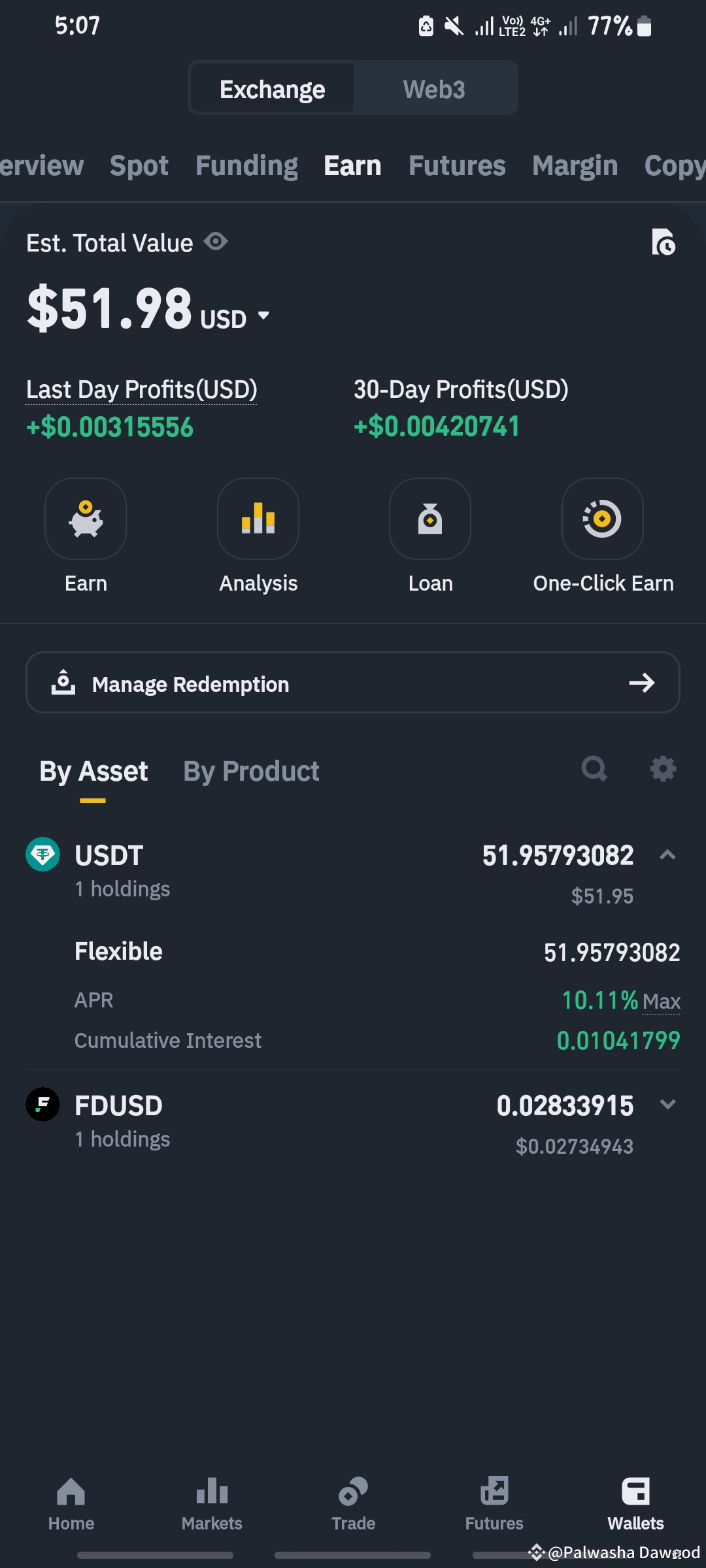The width and height of the screenshot is (706, 1568).
Task: Open the asset list settings gear
Action: click(x=663, y=769)
